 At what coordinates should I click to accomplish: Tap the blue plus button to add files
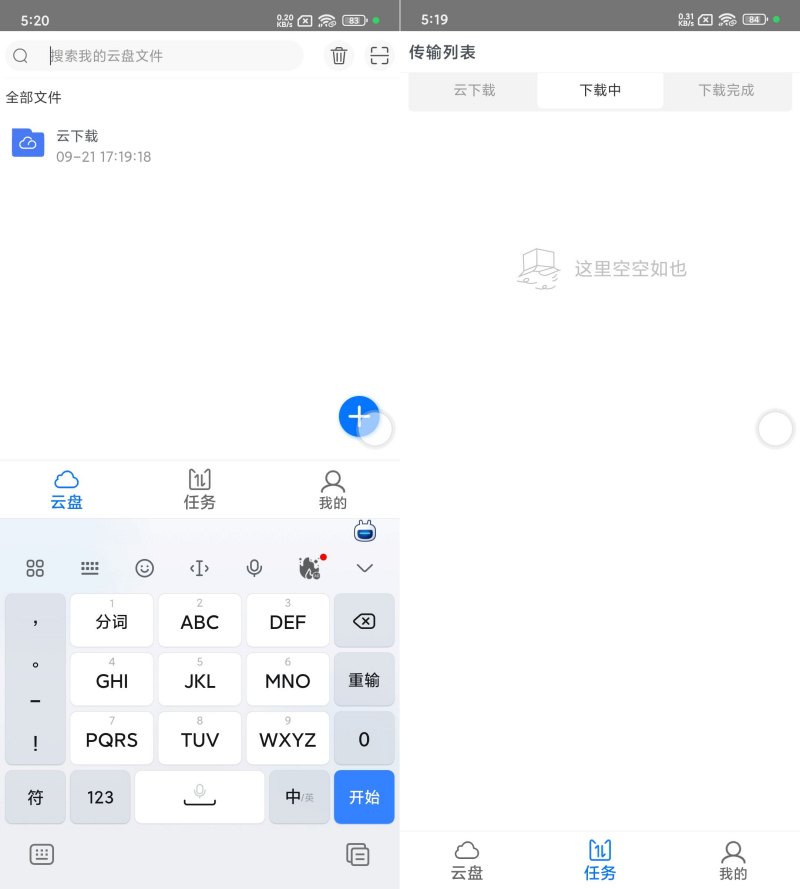point(358,417)
